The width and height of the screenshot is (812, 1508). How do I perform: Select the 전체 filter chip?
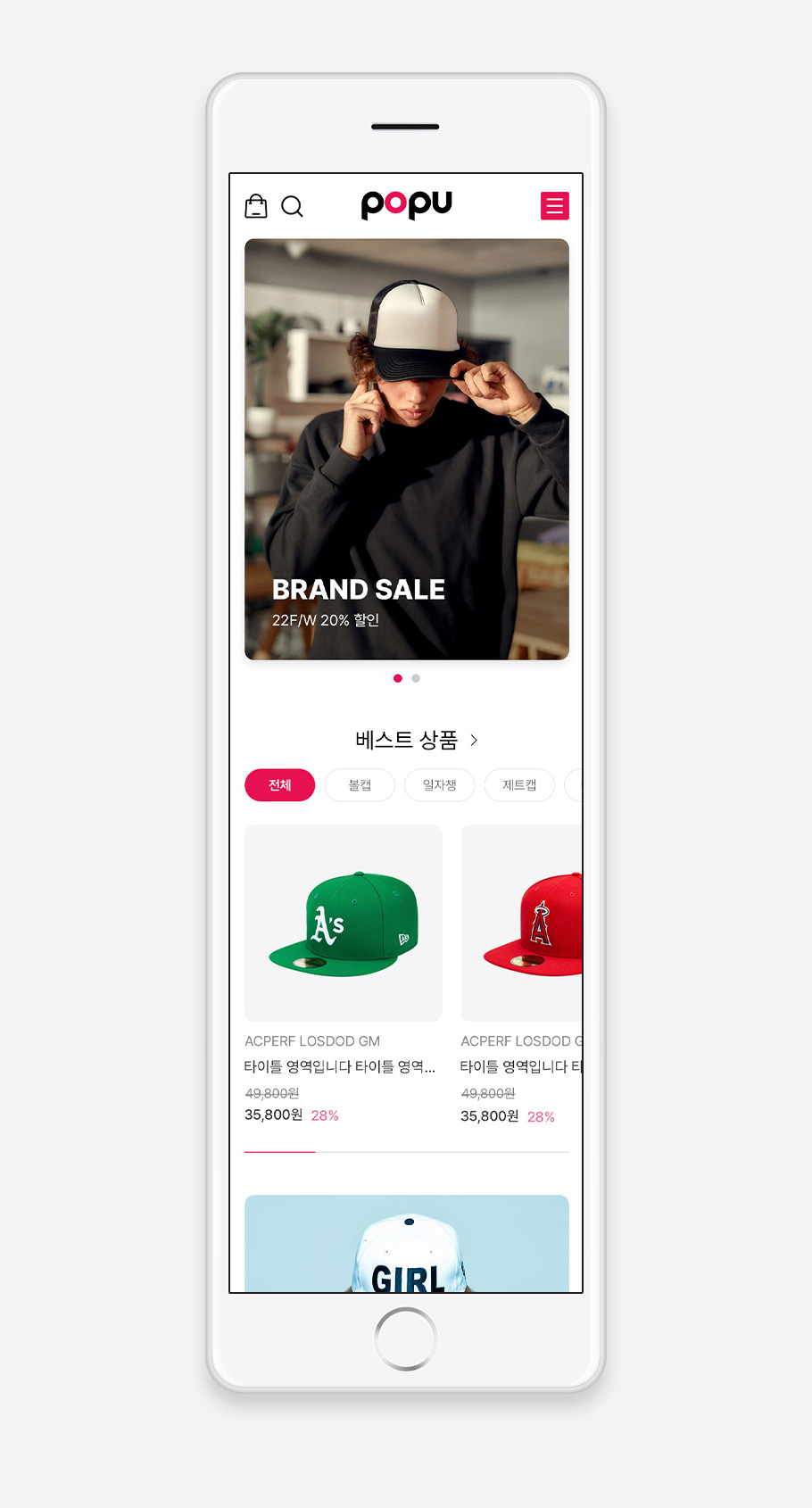(280, 785)
